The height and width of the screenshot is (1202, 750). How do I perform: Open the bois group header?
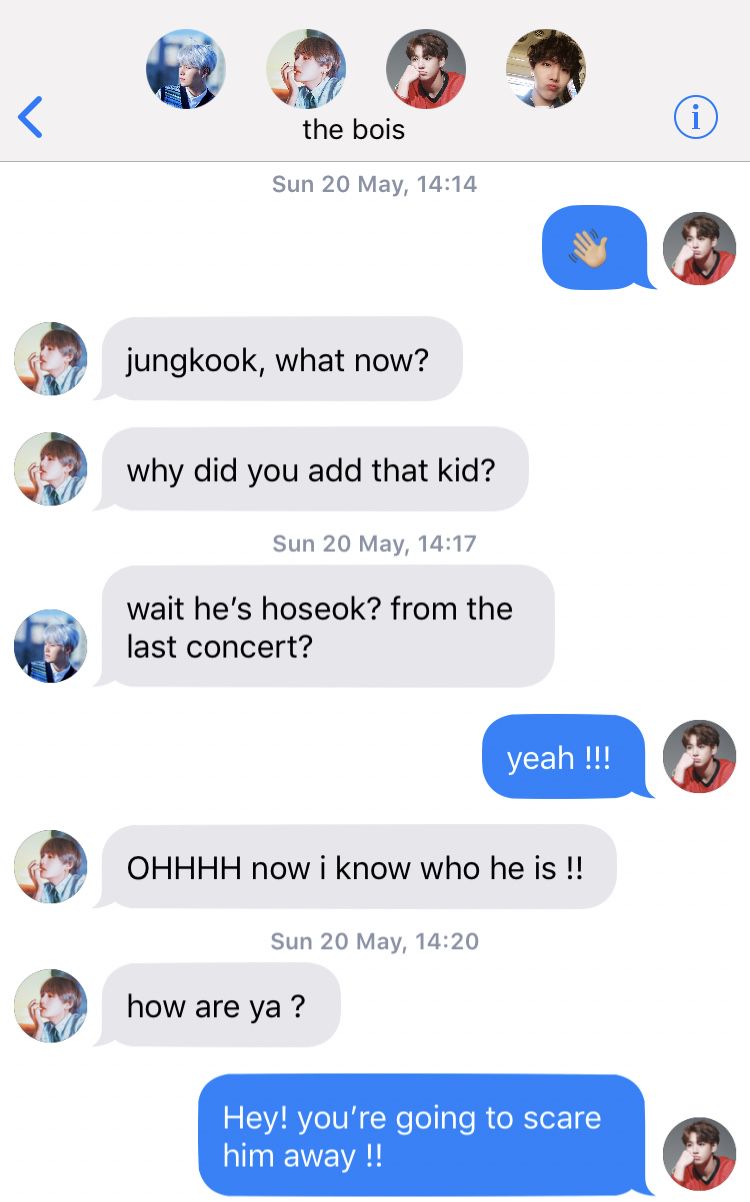coord(354,129)
